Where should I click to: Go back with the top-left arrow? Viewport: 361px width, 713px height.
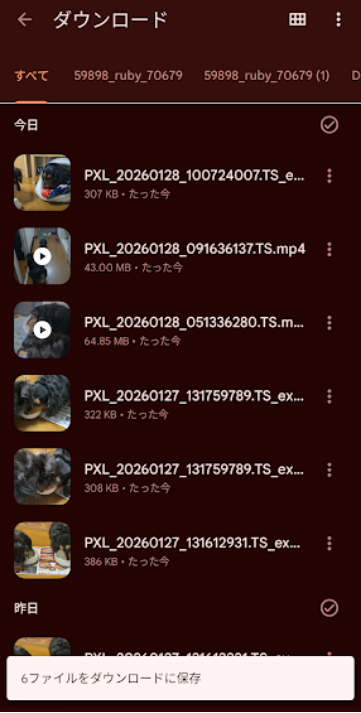pyautogui.click(x=24, y=19)
